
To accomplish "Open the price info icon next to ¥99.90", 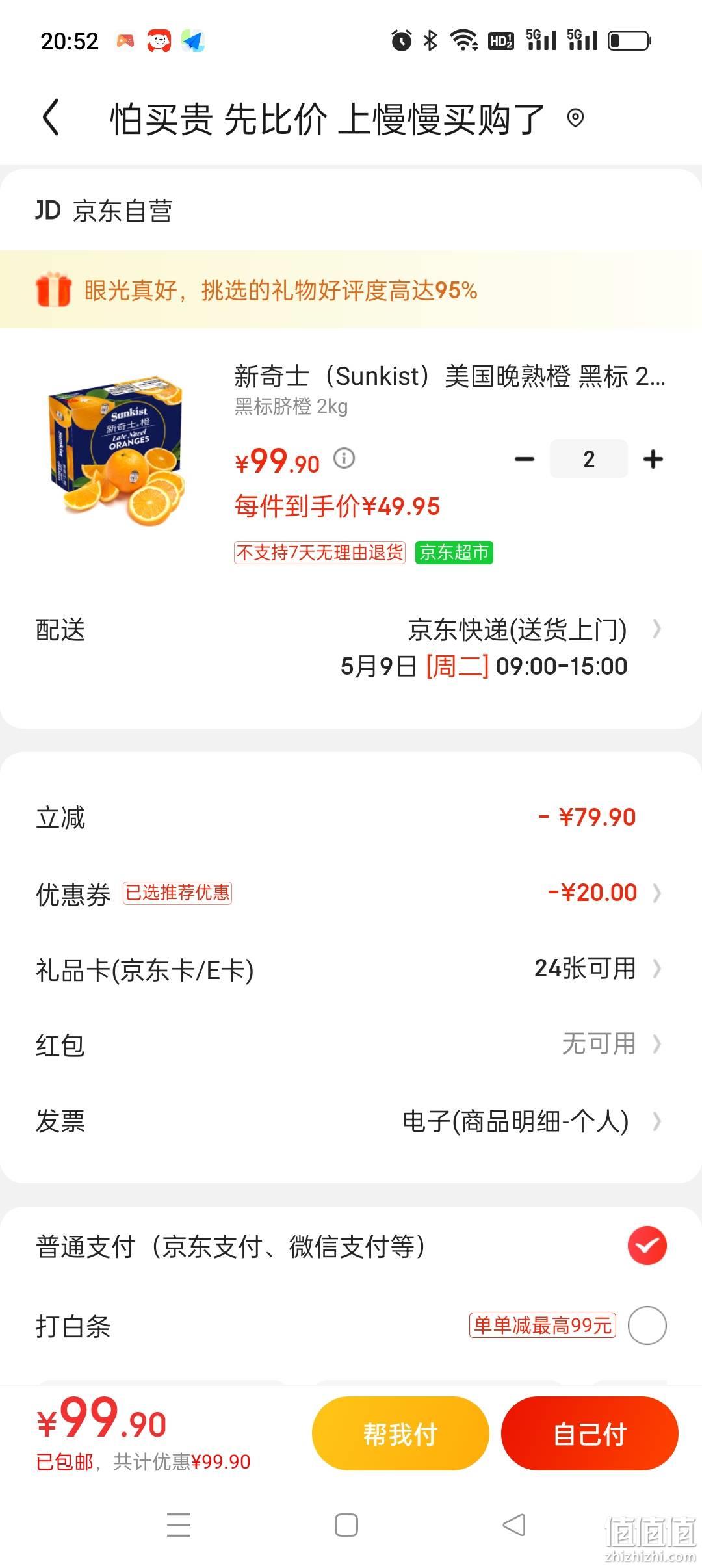I will pyautogui.click(x=344, y=458).
